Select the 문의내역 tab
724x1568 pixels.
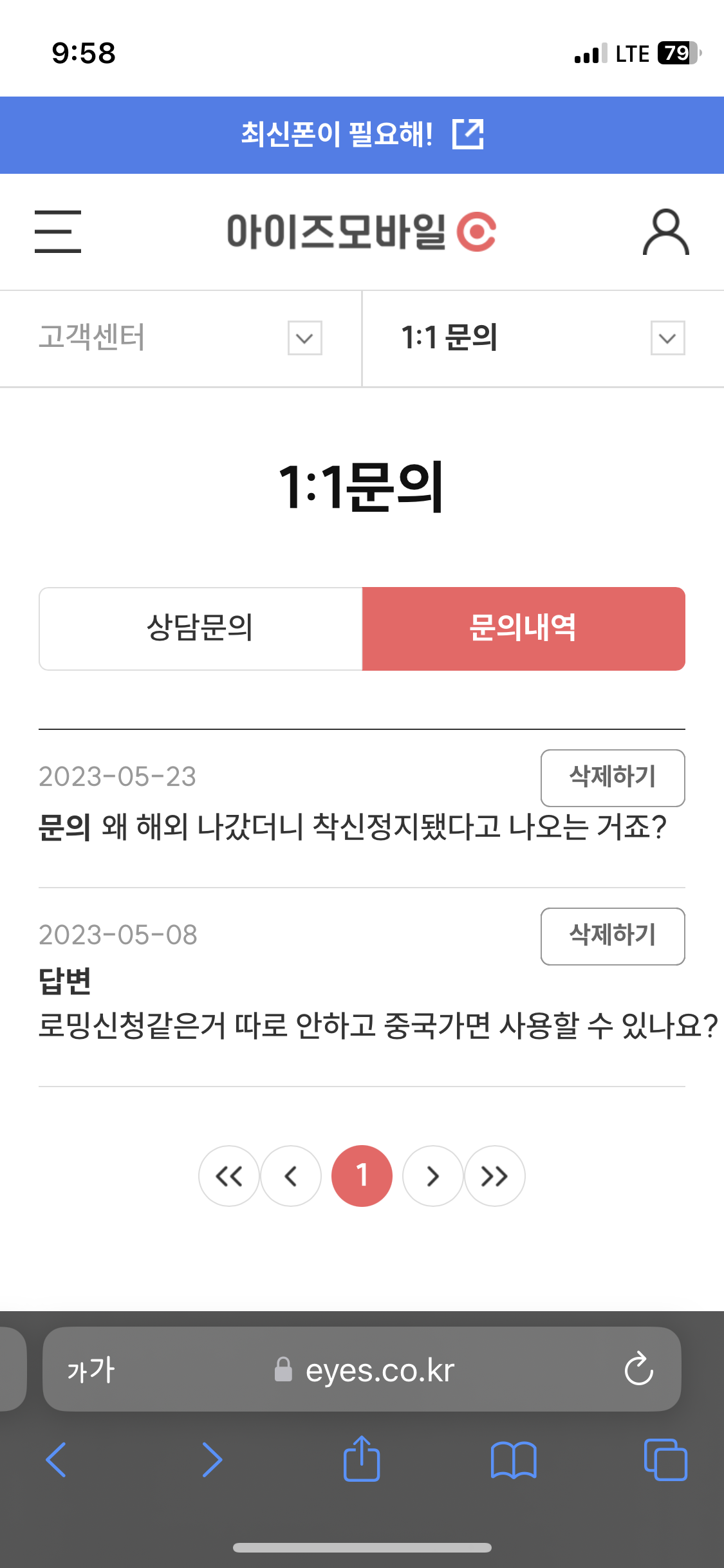point(524,628)
